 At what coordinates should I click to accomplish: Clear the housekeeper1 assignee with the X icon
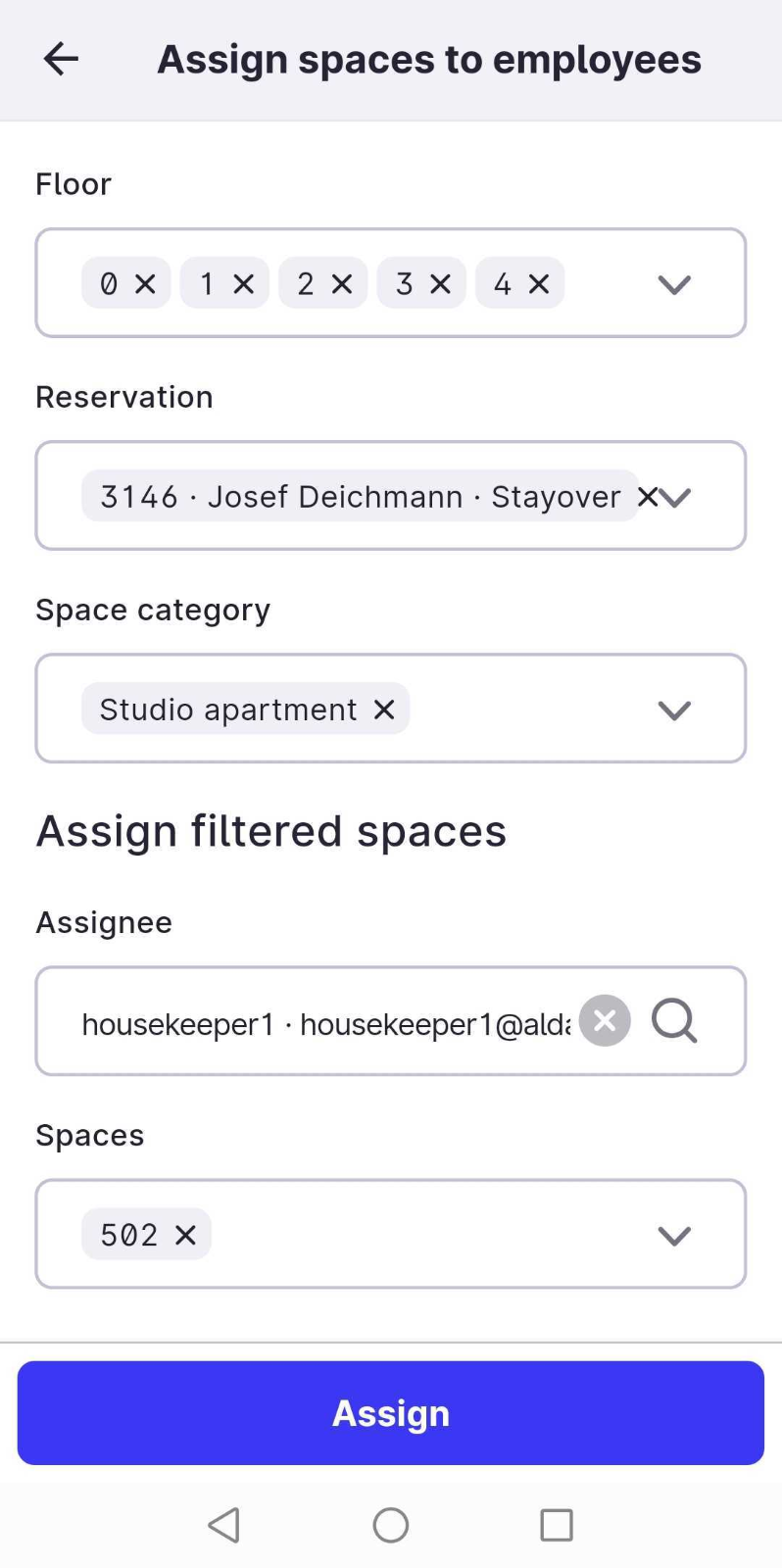coord(605,1021)
